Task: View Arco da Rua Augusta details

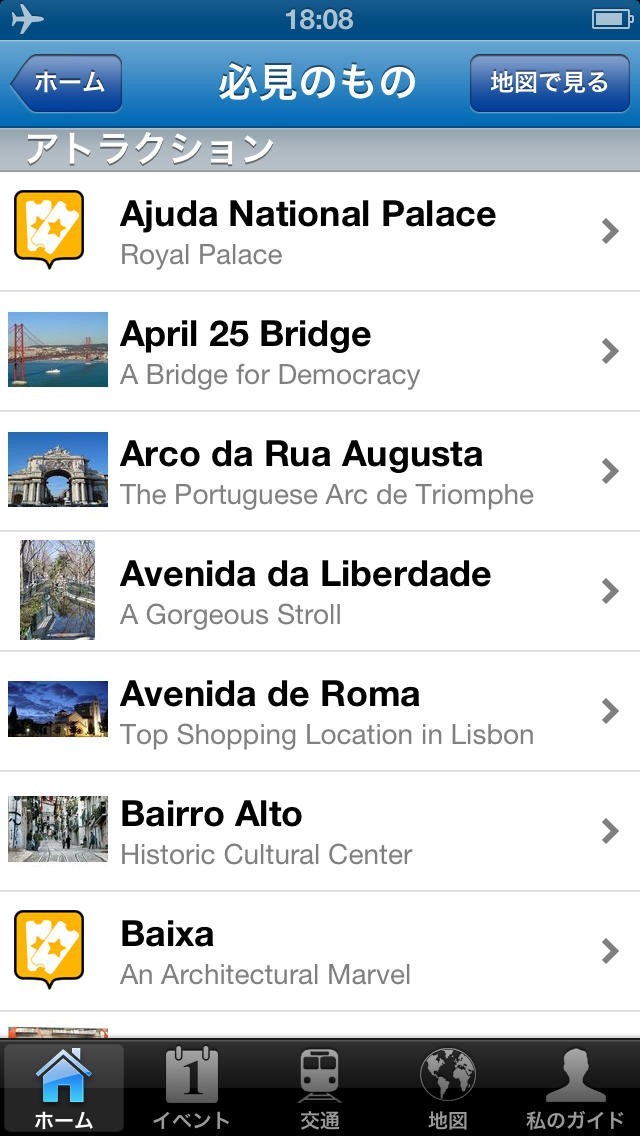Action: click(320, 472)
